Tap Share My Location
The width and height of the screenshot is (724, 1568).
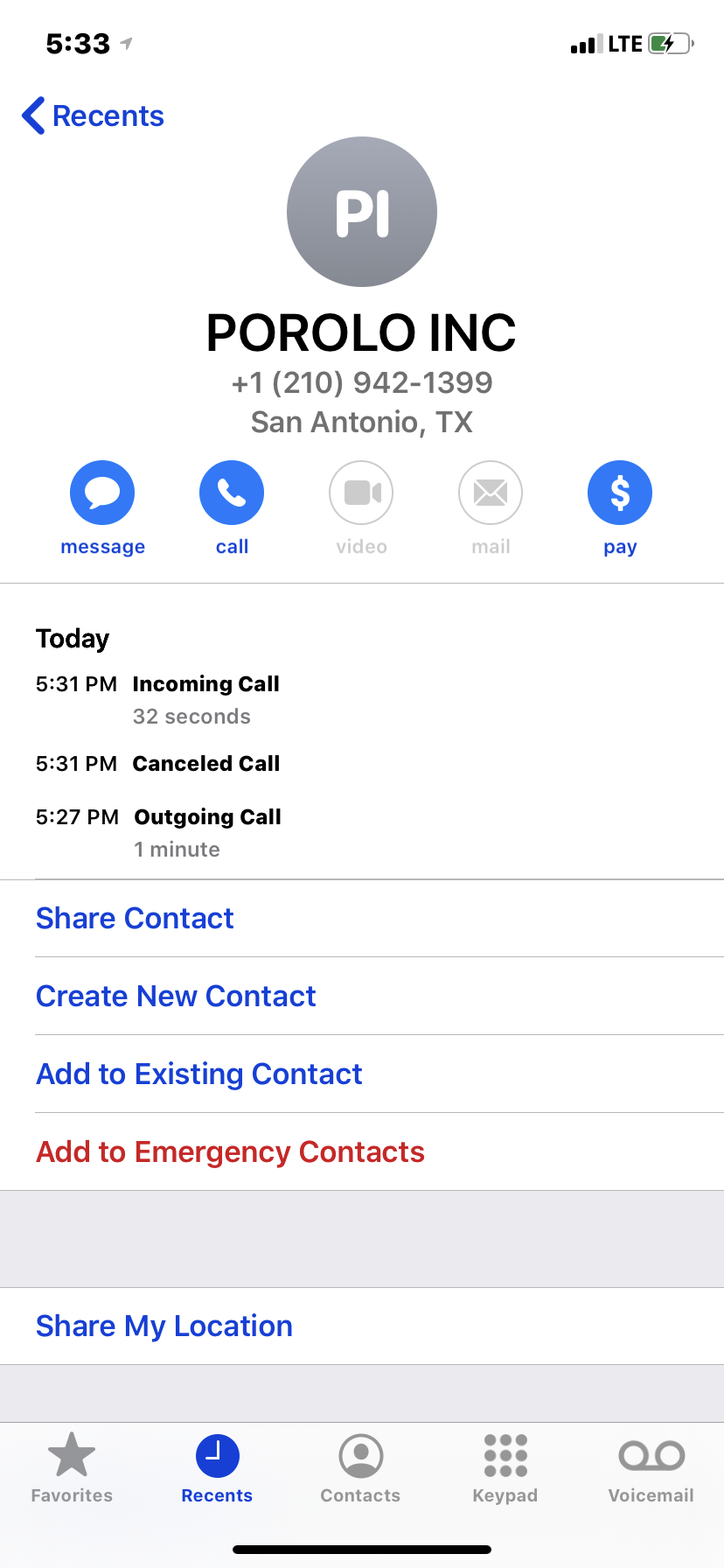point(164,1326)
